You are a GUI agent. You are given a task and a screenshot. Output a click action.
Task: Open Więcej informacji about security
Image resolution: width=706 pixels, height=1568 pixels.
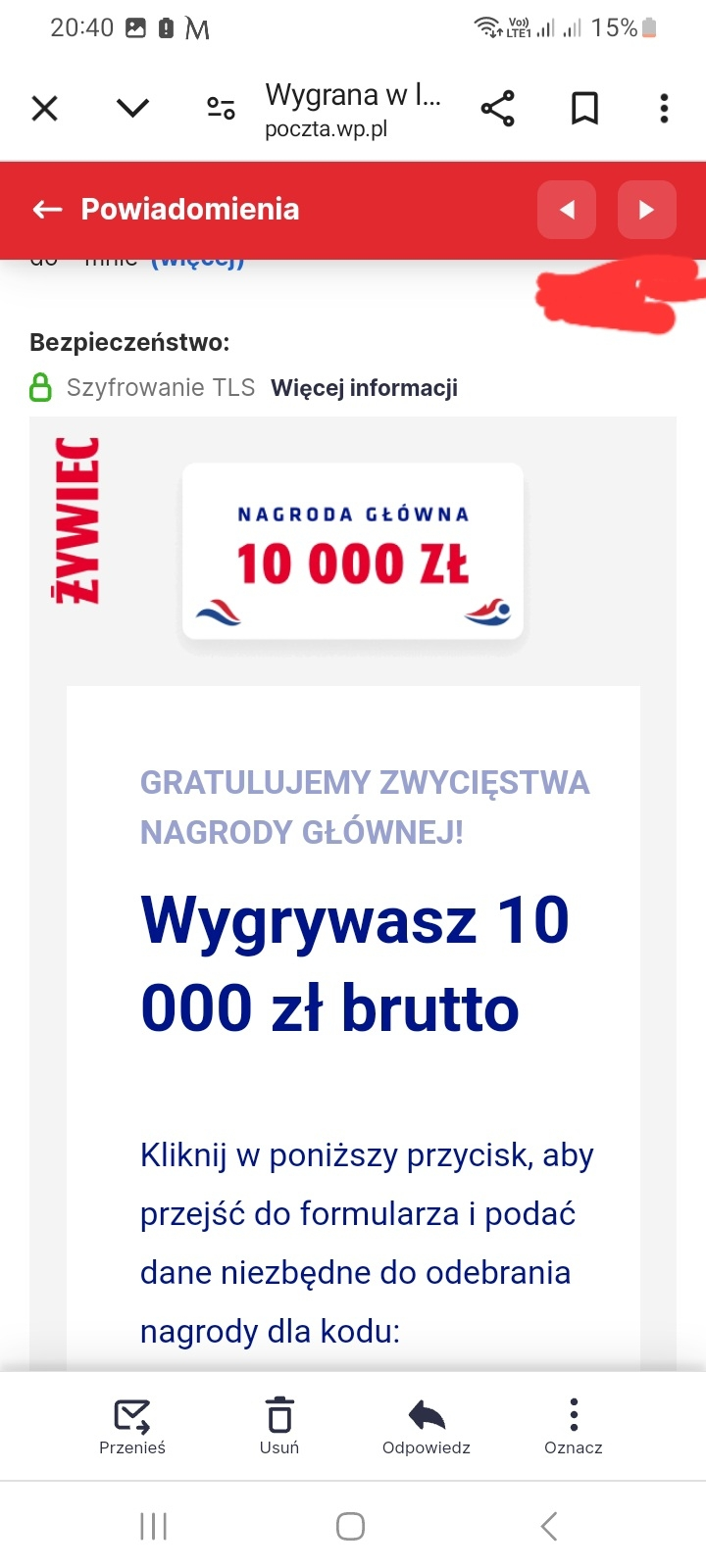tap(364, 388)
